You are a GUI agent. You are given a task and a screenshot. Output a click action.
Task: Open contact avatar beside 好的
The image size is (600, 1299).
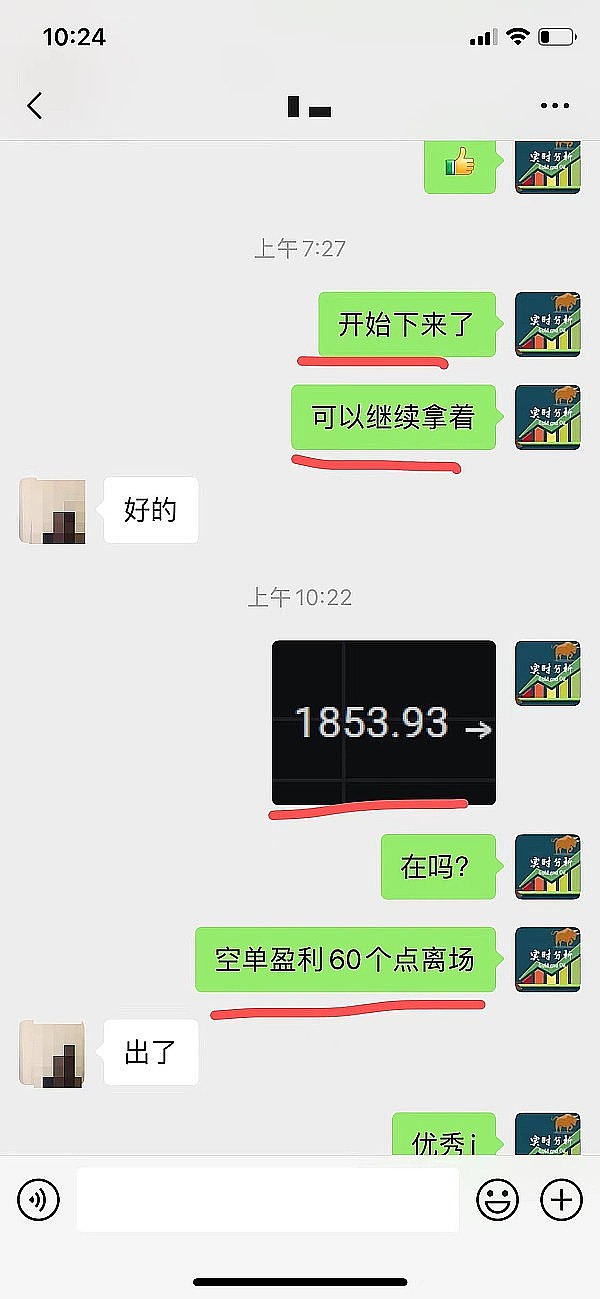click(x=52, y=510)
